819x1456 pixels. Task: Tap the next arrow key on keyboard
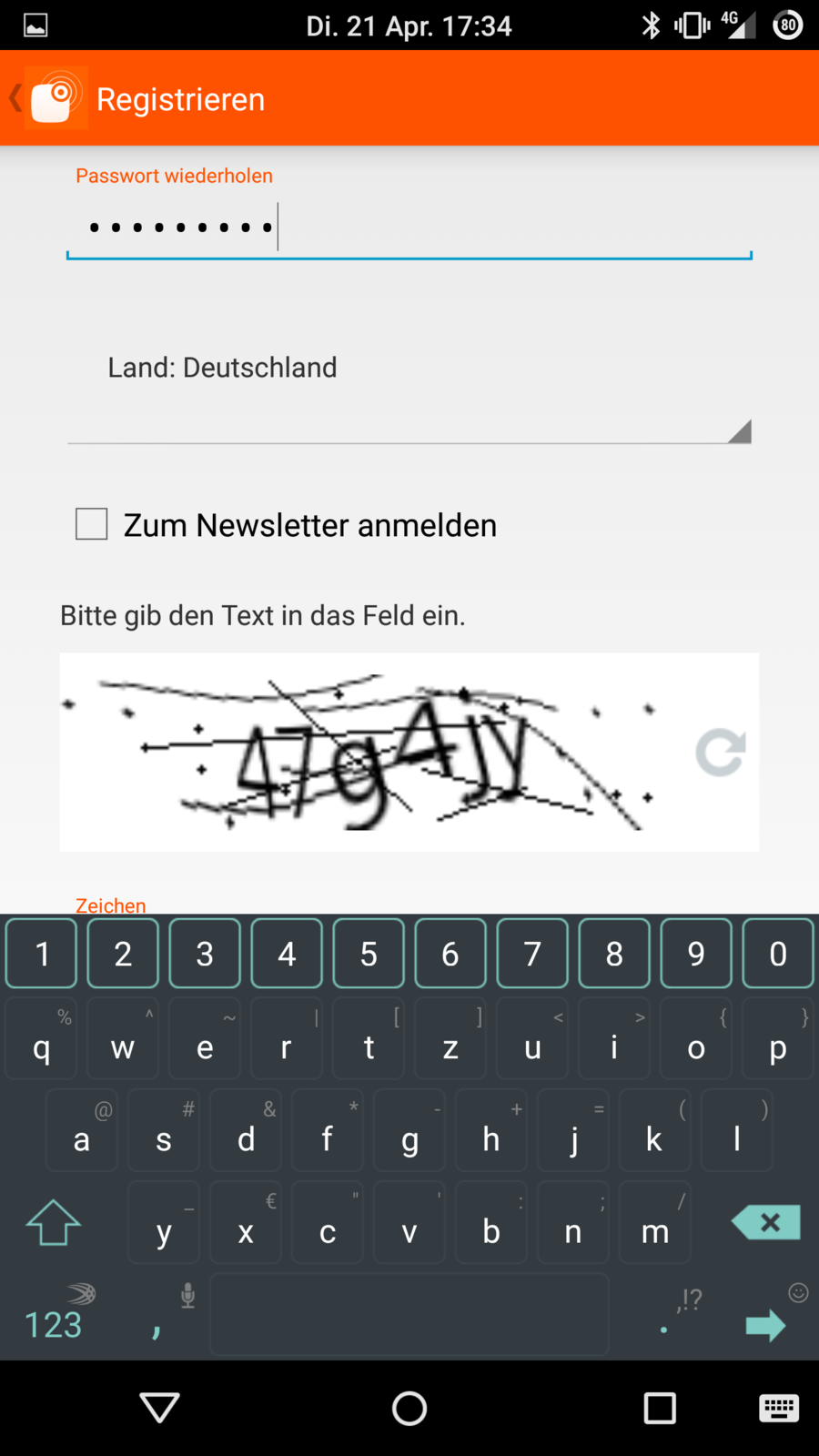pos(764,1325)
